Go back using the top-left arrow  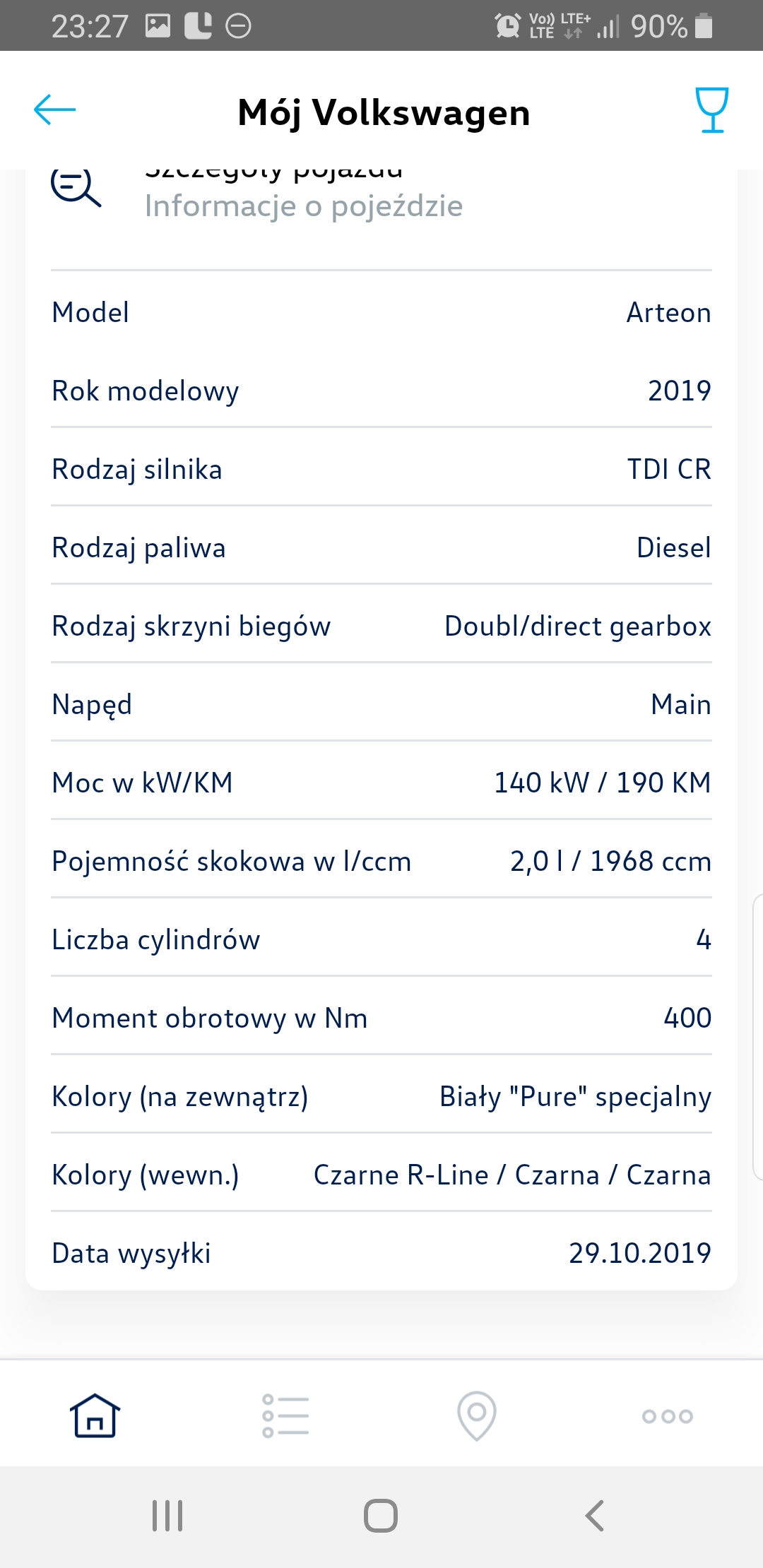[55, 110]
